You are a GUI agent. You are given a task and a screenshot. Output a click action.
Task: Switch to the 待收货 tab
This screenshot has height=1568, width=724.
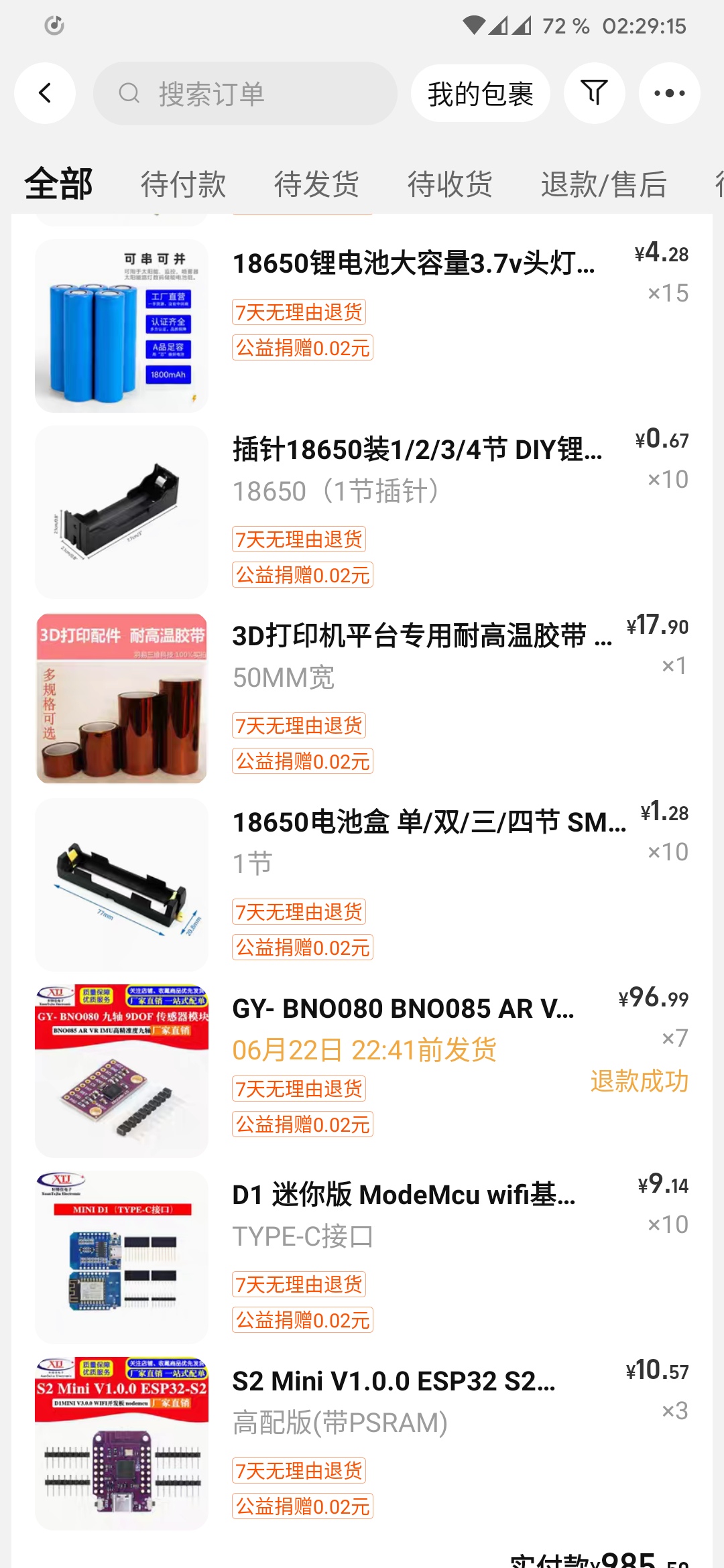450,184
